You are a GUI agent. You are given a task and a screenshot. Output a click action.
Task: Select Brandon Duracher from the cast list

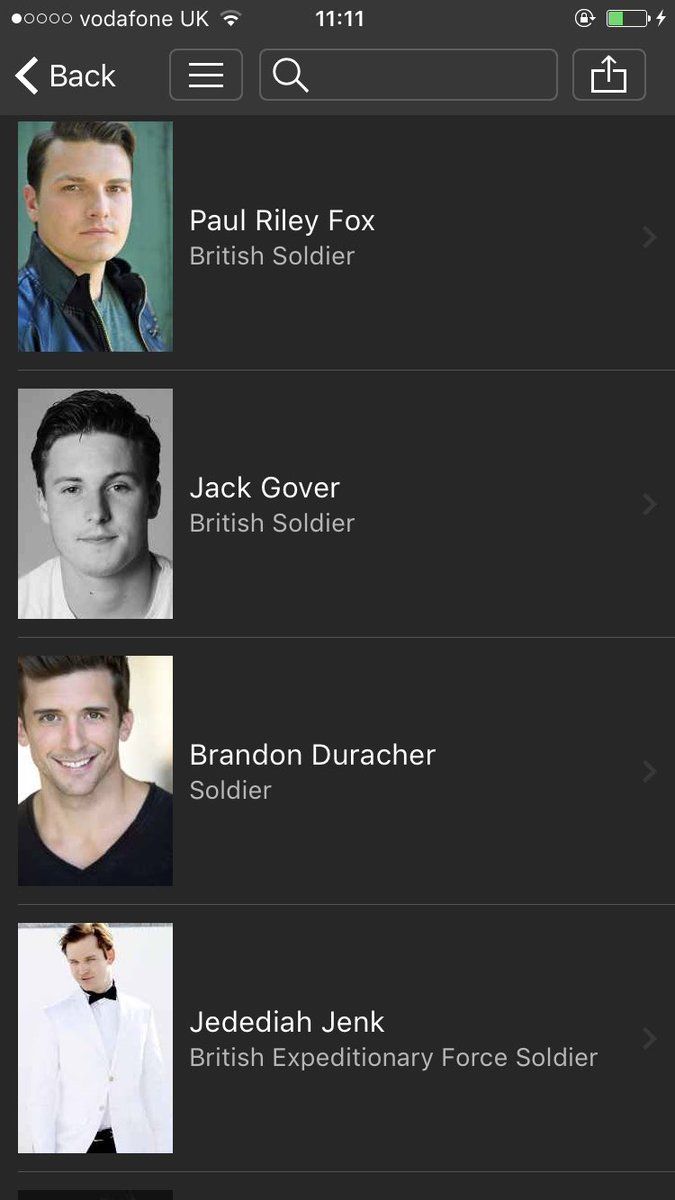point(337,771)
